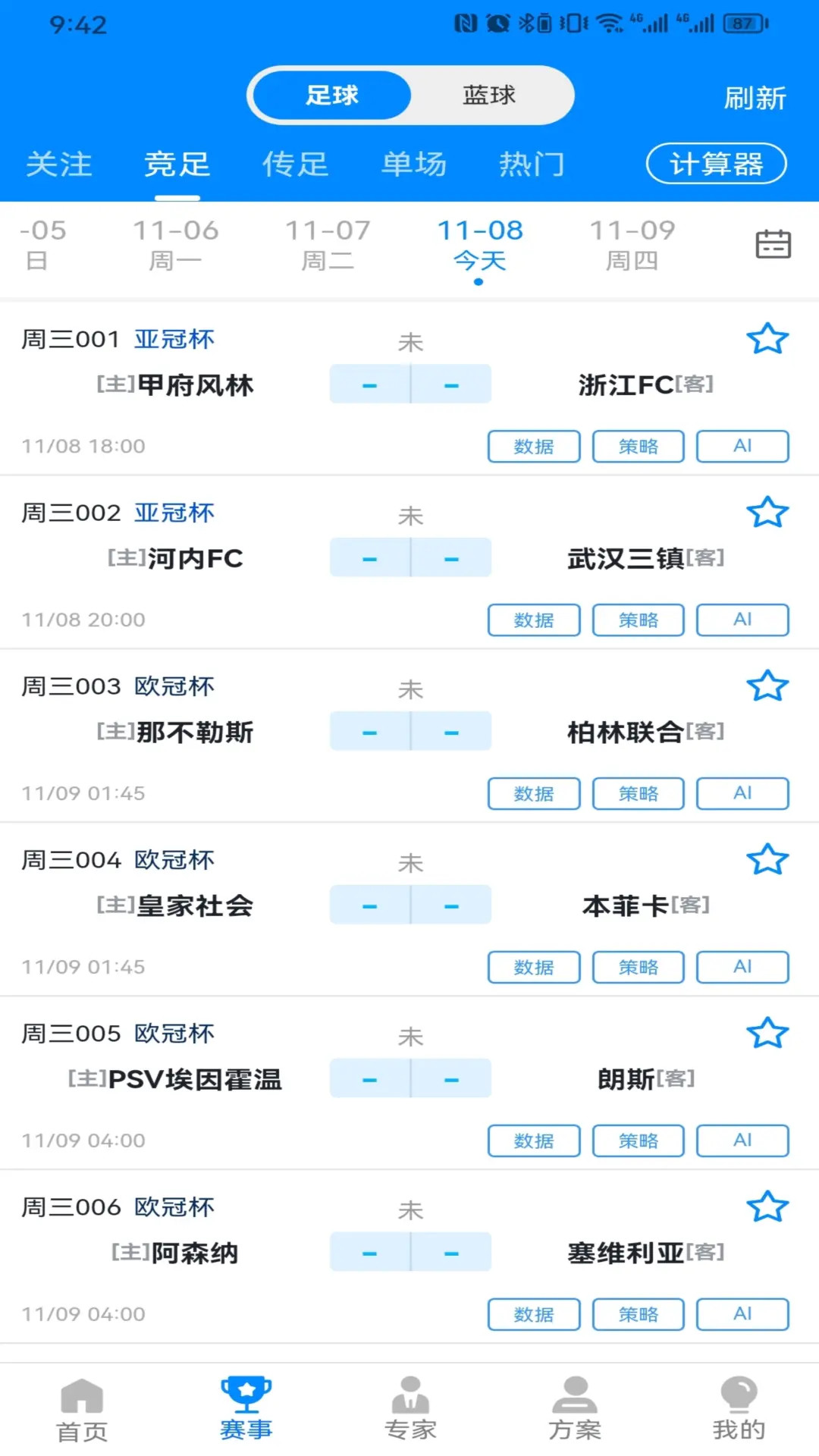Open 策略 for the 本菲卡 match
Viewport: 819px width, 1456px height.
(639, 967)
